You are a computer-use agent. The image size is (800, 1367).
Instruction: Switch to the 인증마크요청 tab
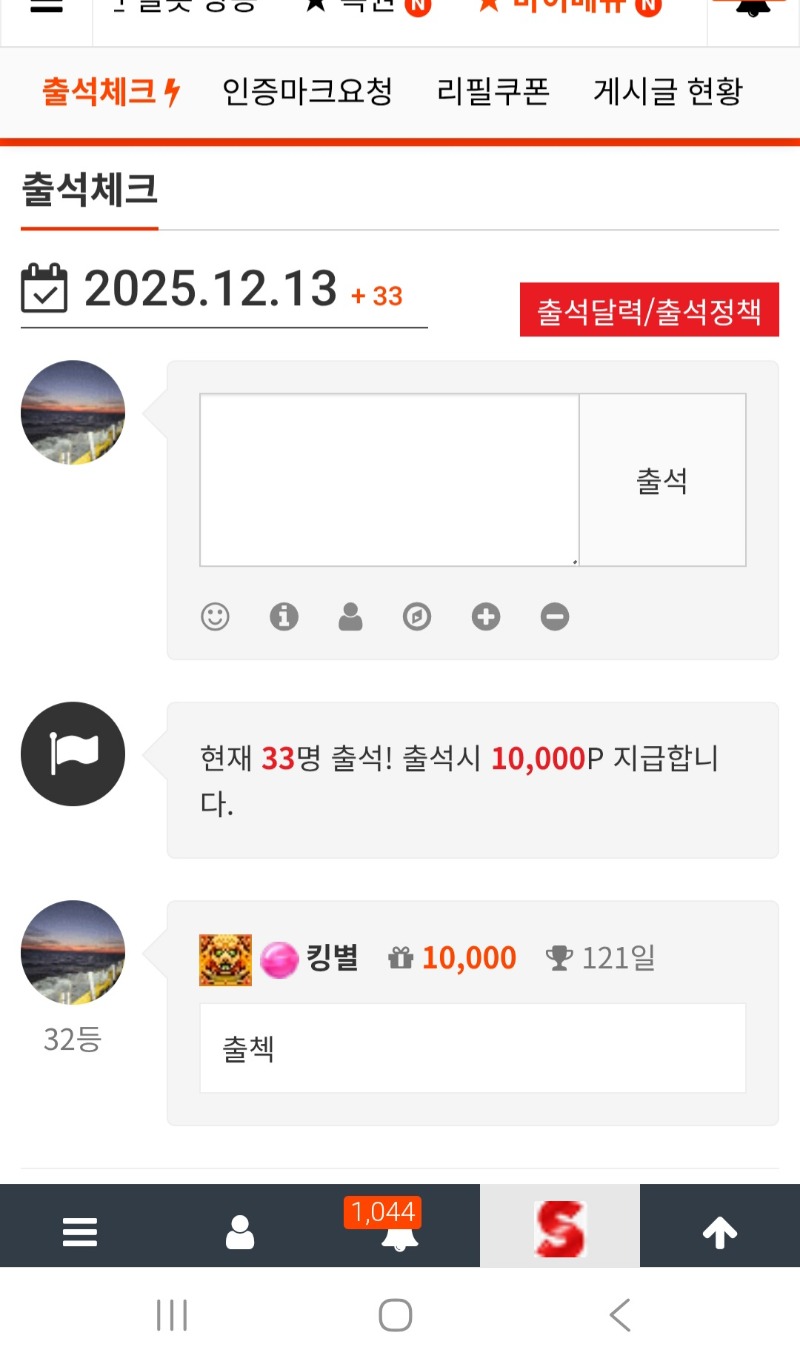[x=305, y=91]
